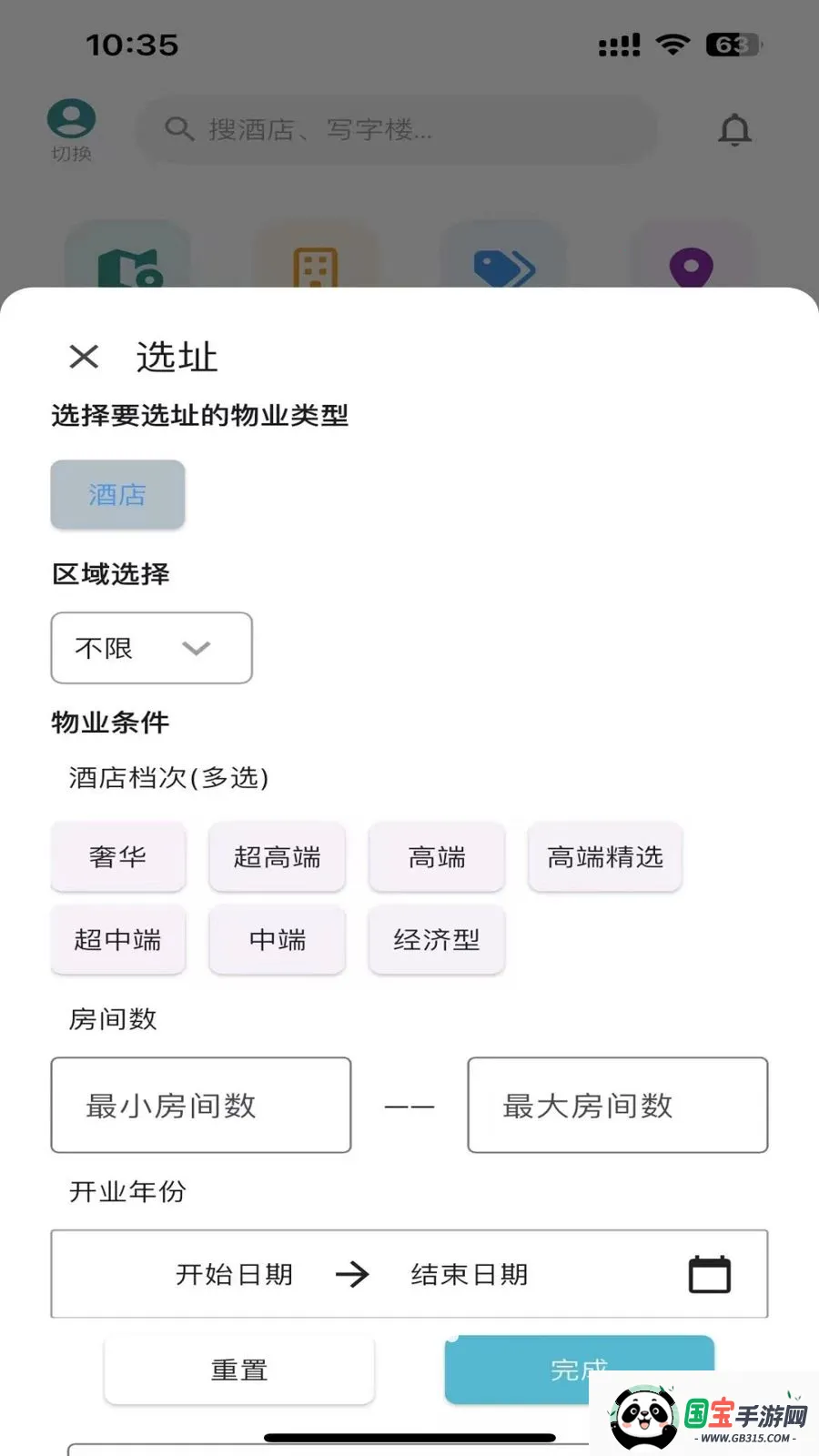Pick the 高端 tier chip
Image resolution: width=819 pixels, height=1456 pixels.
coord(437,857)
